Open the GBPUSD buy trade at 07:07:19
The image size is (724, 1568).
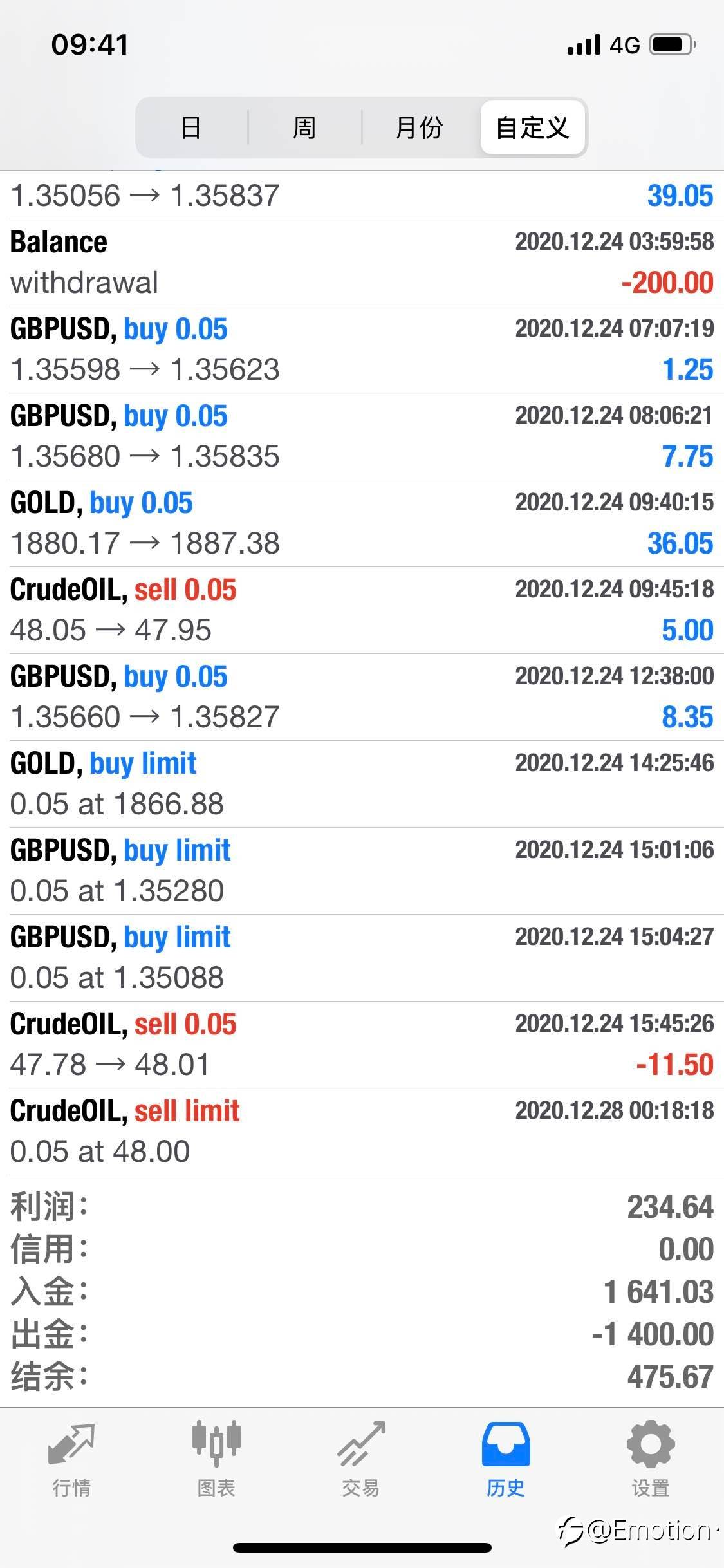tap(362, 350)
